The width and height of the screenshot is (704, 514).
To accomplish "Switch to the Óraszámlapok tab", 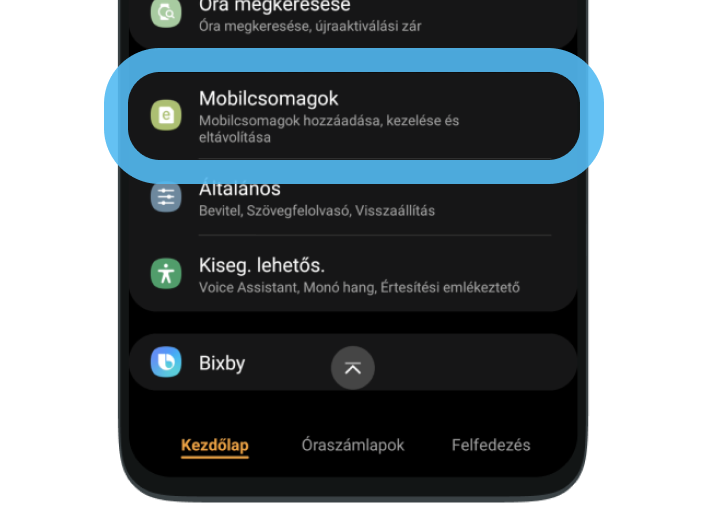I will point(353,445).
